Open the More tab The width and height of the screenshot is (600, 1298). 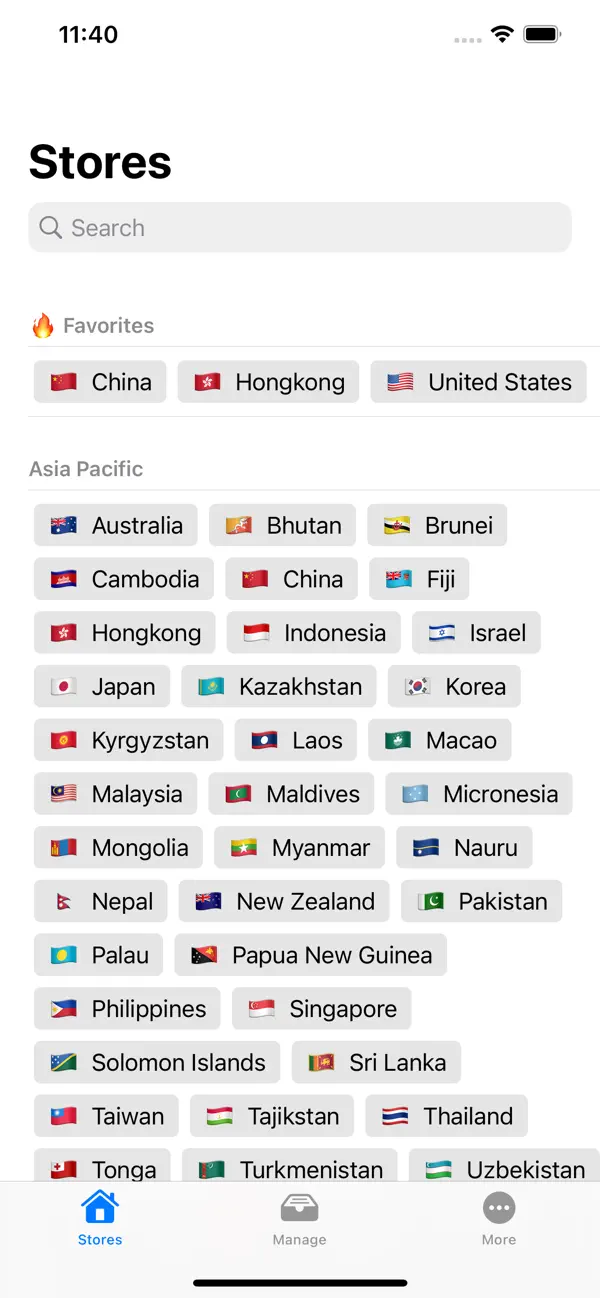tap(499, 1219)
